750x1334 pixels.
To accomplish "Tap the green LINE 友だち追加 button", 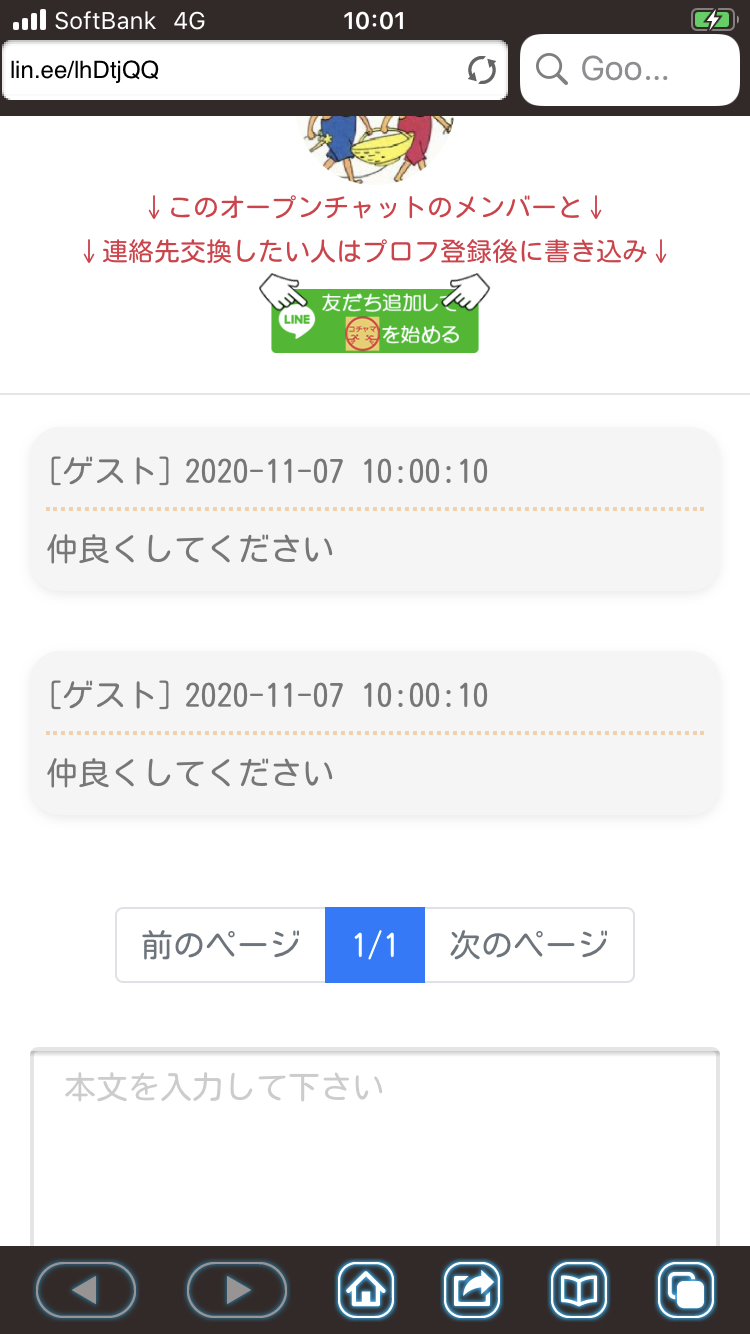I will click(x=375, y=320).
